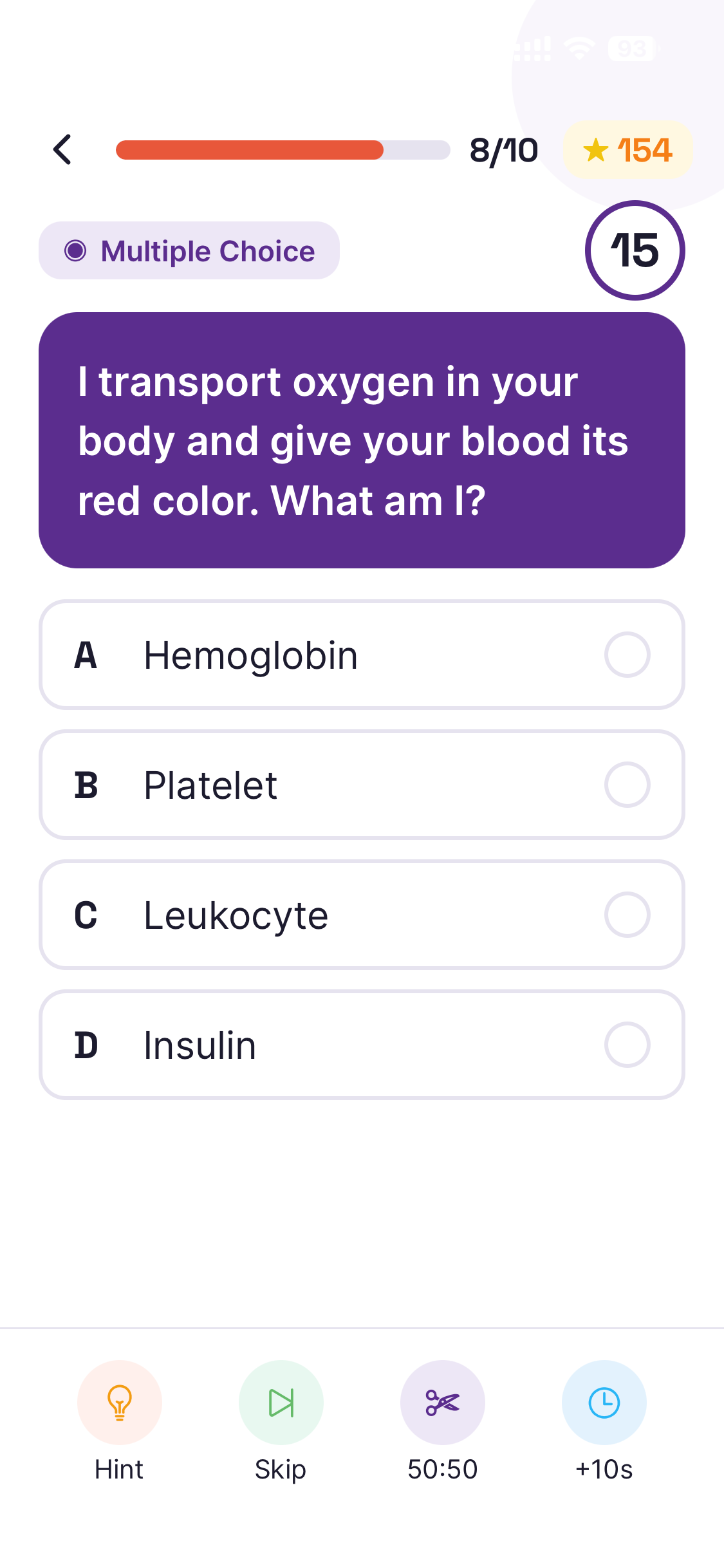Viewport: 724px width, 1568px height.
Task: Tap the circular 15-second timer
Action: click(x=635, y=250)
